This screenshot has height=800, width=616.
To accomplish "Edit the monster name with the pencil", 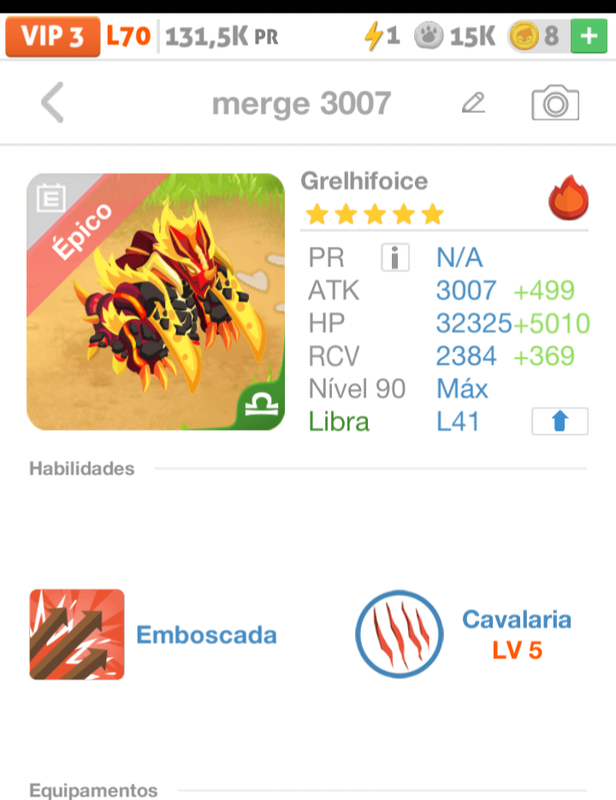I will (x=473, y=103).
